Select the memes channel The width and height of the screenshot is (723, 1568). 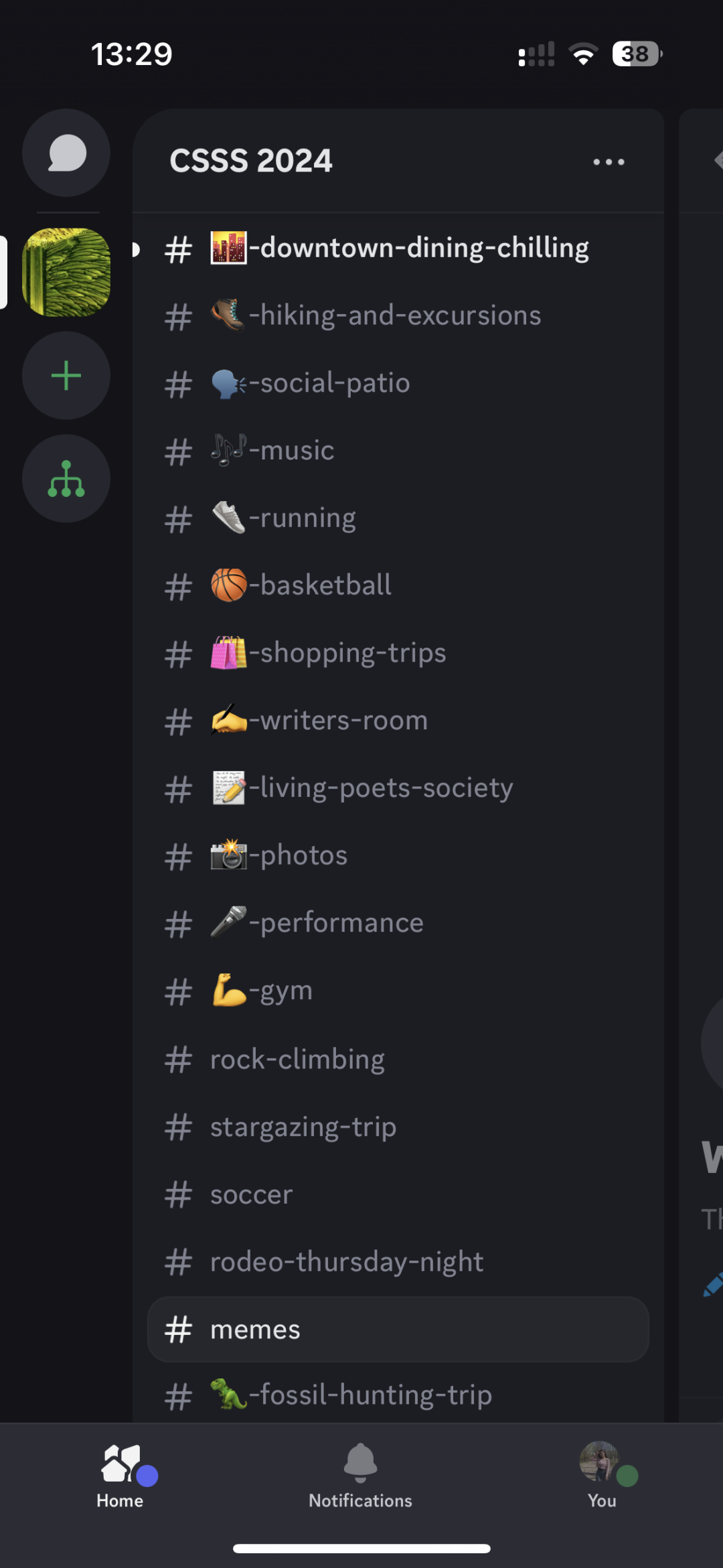pyautogui.click(x=398, y=1330)
